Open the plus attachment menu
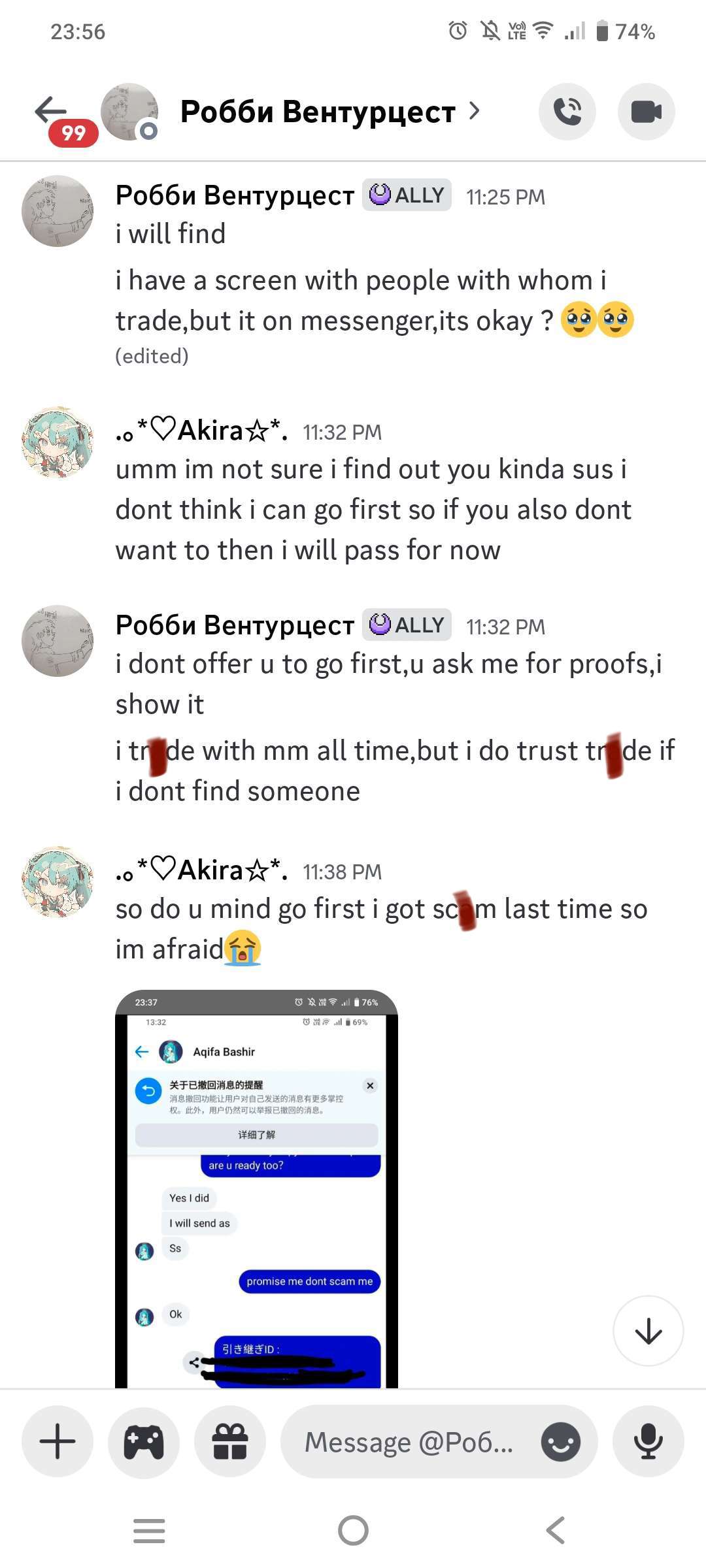Screen dimensions: 706x1568 tap(58, 1441)
